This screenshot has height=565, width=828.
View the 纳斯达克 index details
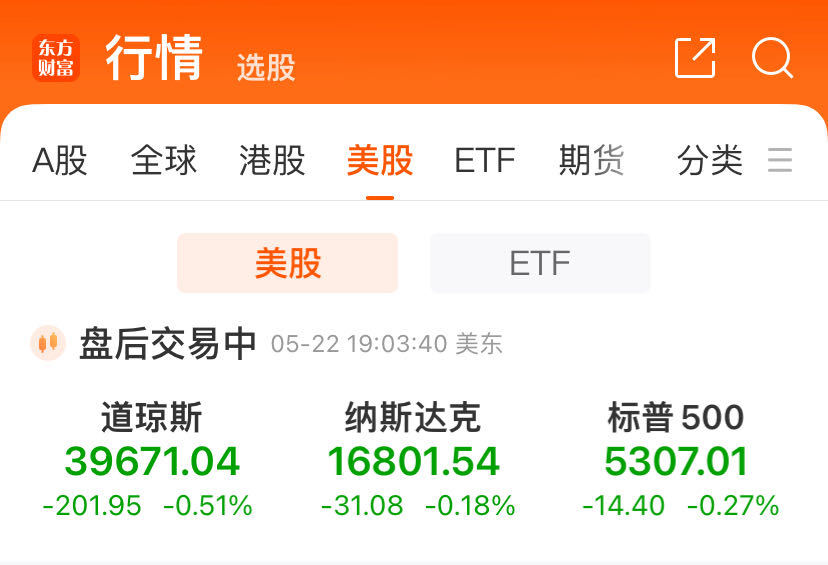(x=414, y=461)
